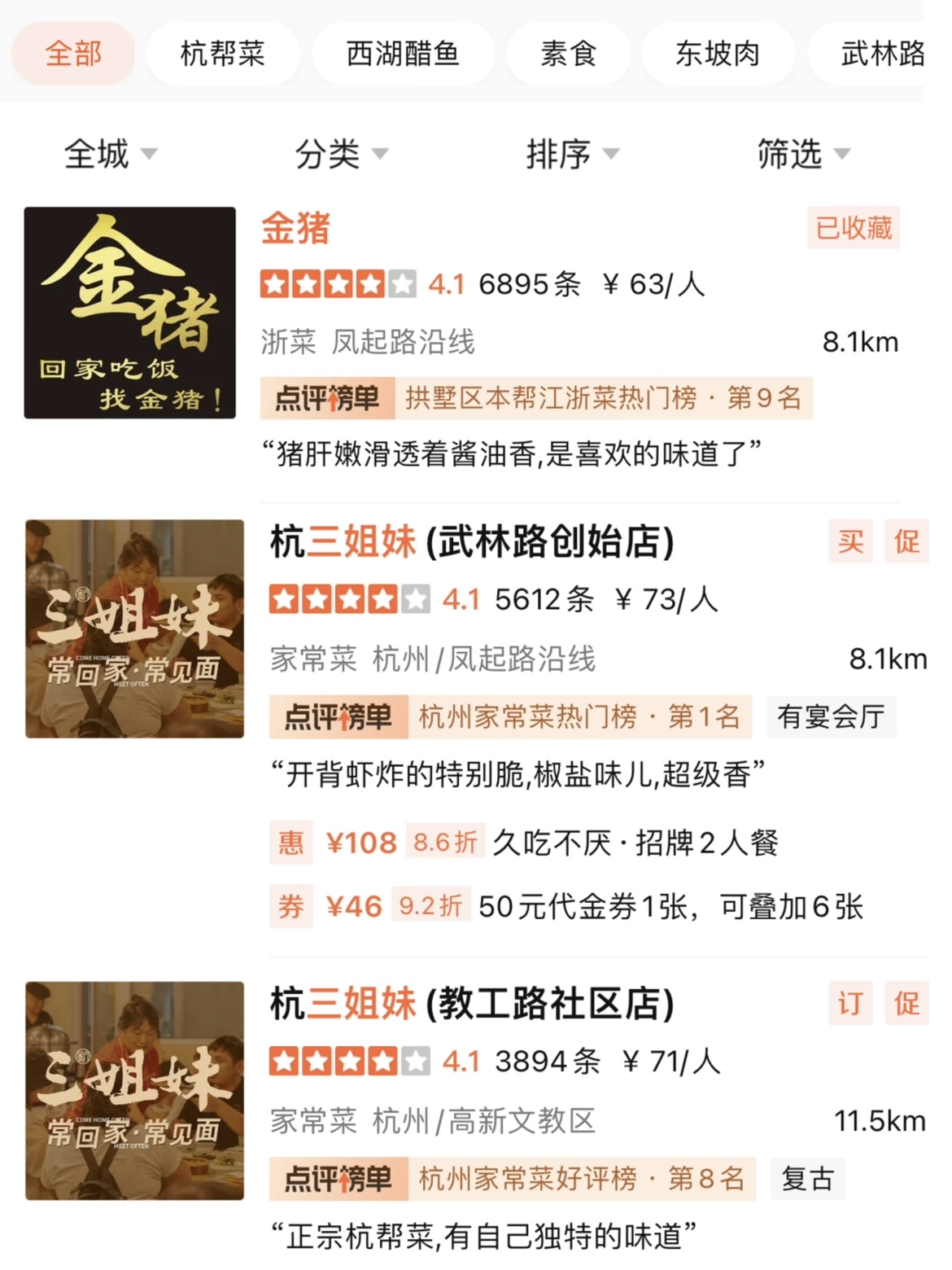The height and width of the screenshot is (1270, 952).
Task: Select the 全部 filter chip
Action: pyautogui.click(x=72, y=54)
